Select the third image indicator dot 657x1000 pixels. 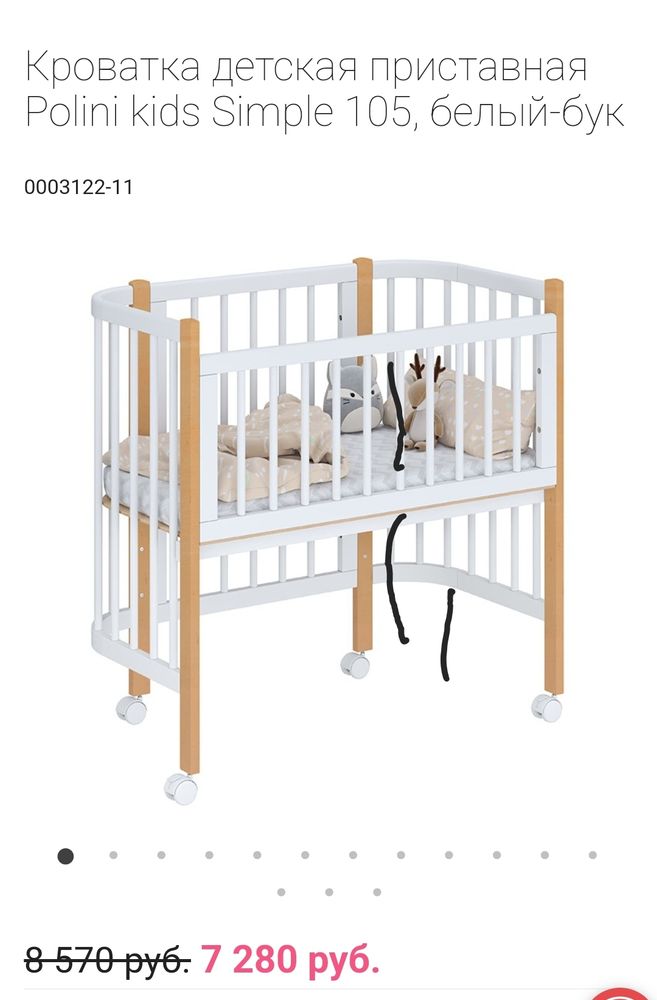(x=161, y=855)
